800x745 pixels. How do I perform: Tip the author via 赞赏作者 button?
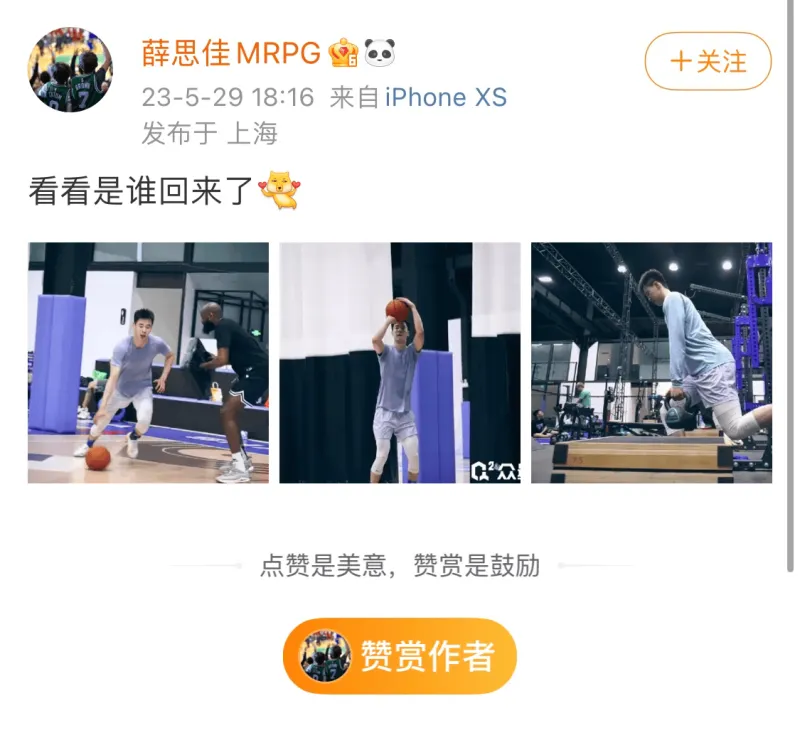[x=400, y=656]
